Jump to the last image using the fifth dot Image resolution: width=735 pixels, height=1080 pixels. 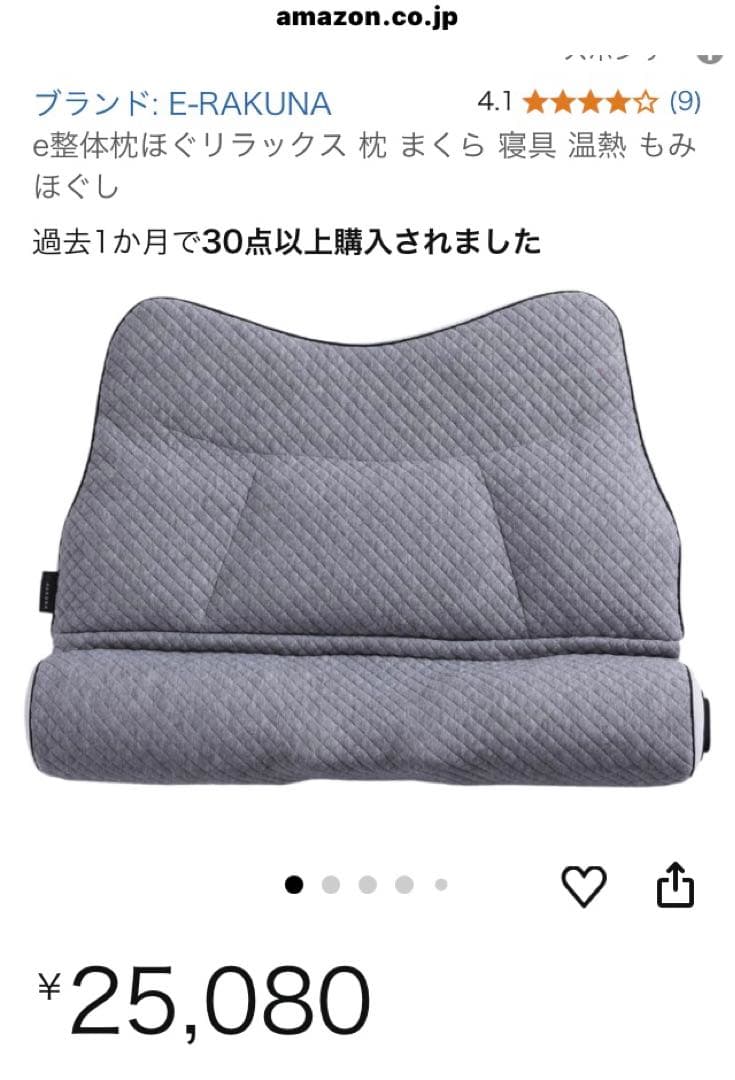(439, 884)
